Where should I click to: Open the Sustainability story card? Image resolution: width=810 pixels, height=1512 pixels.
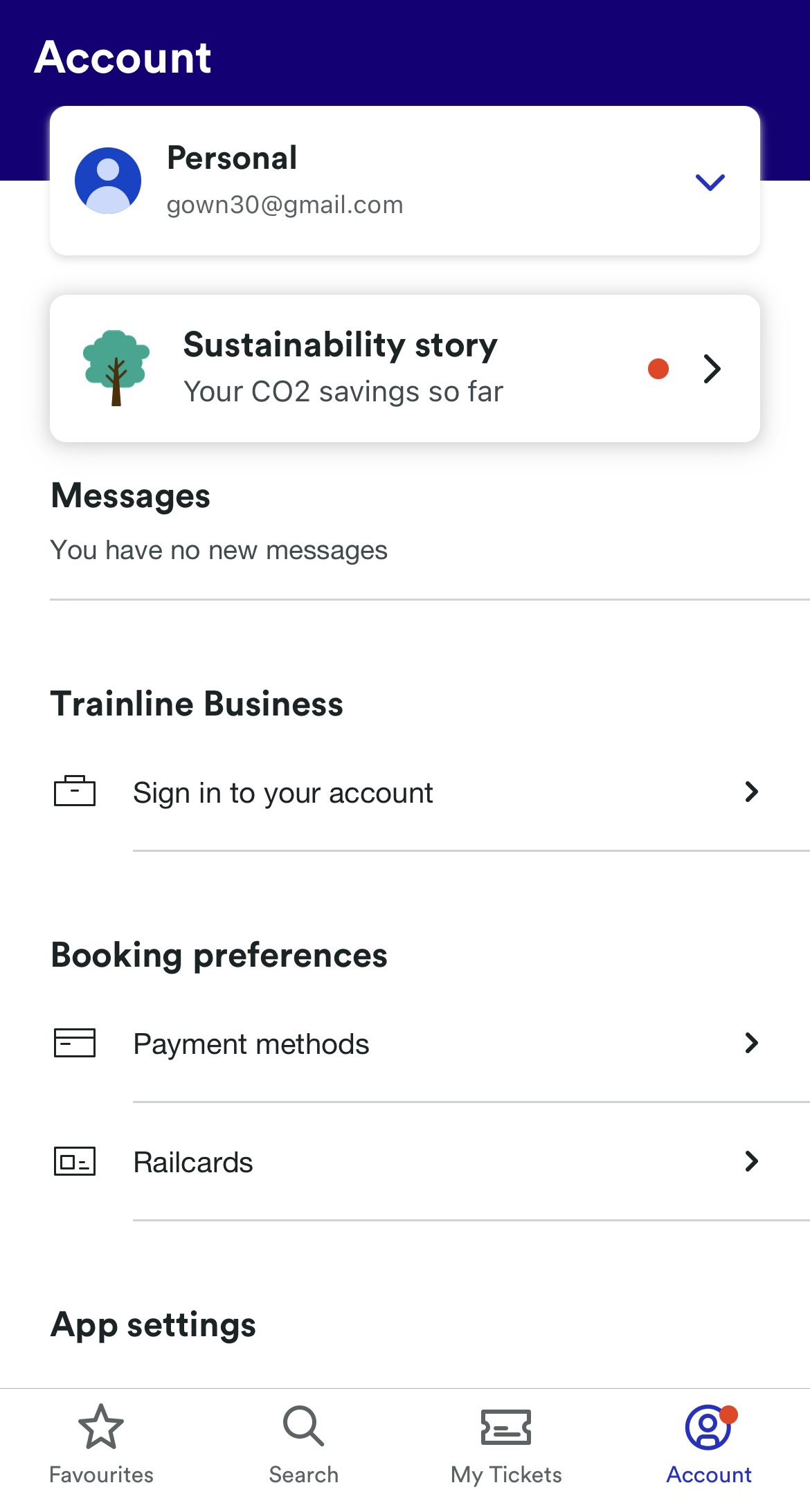[x=405, y=368]
